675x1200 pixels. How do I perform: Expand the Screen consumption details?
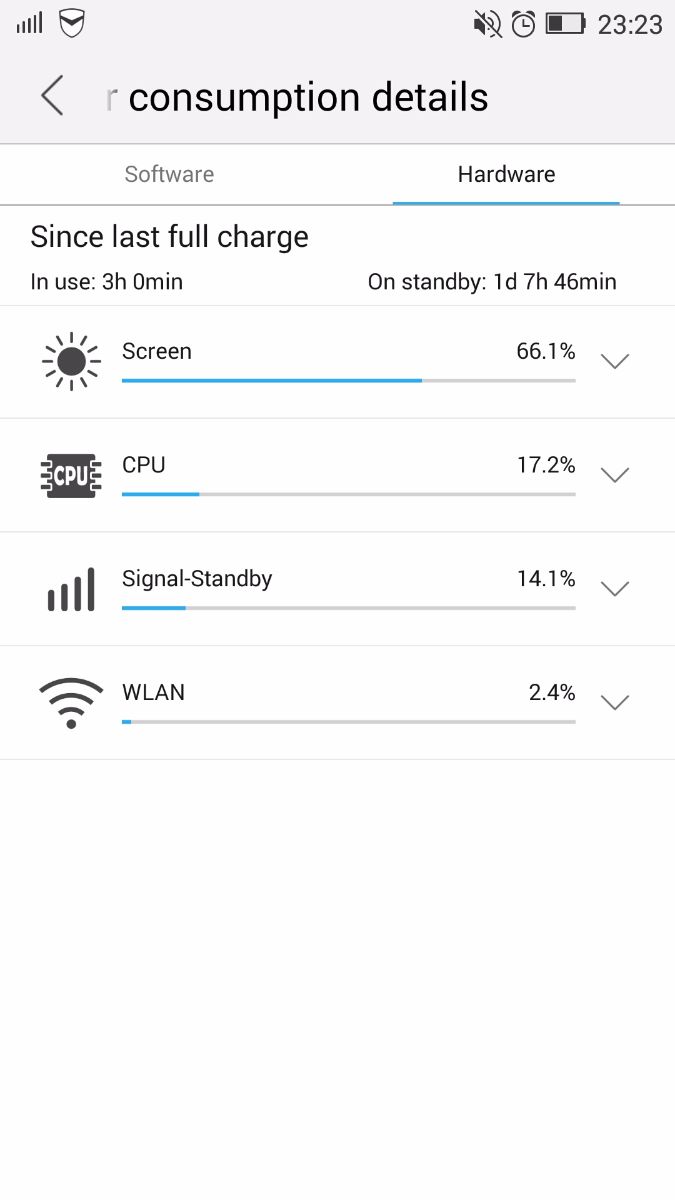point(615,361)
